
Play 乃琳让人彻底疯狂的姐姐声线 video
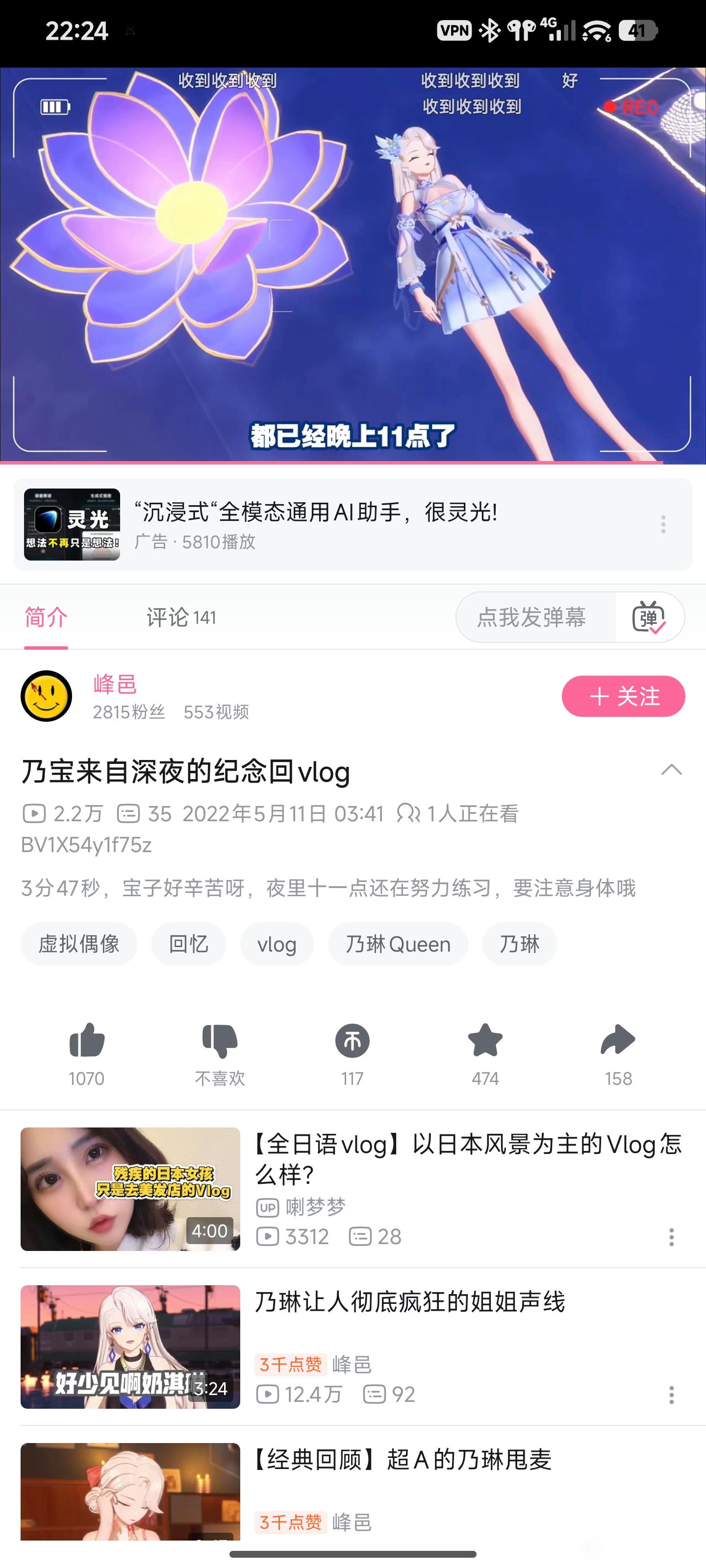click(409, 1302)
